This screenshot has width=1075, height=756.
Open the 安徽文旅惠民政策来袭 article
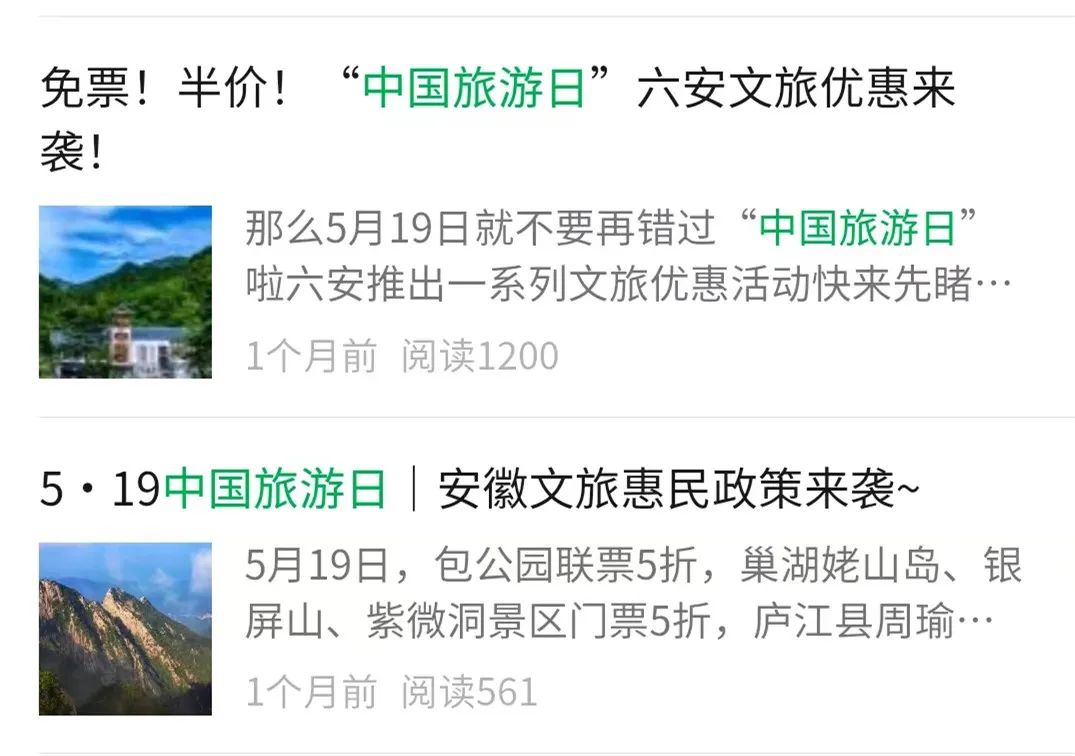[478, 491]
